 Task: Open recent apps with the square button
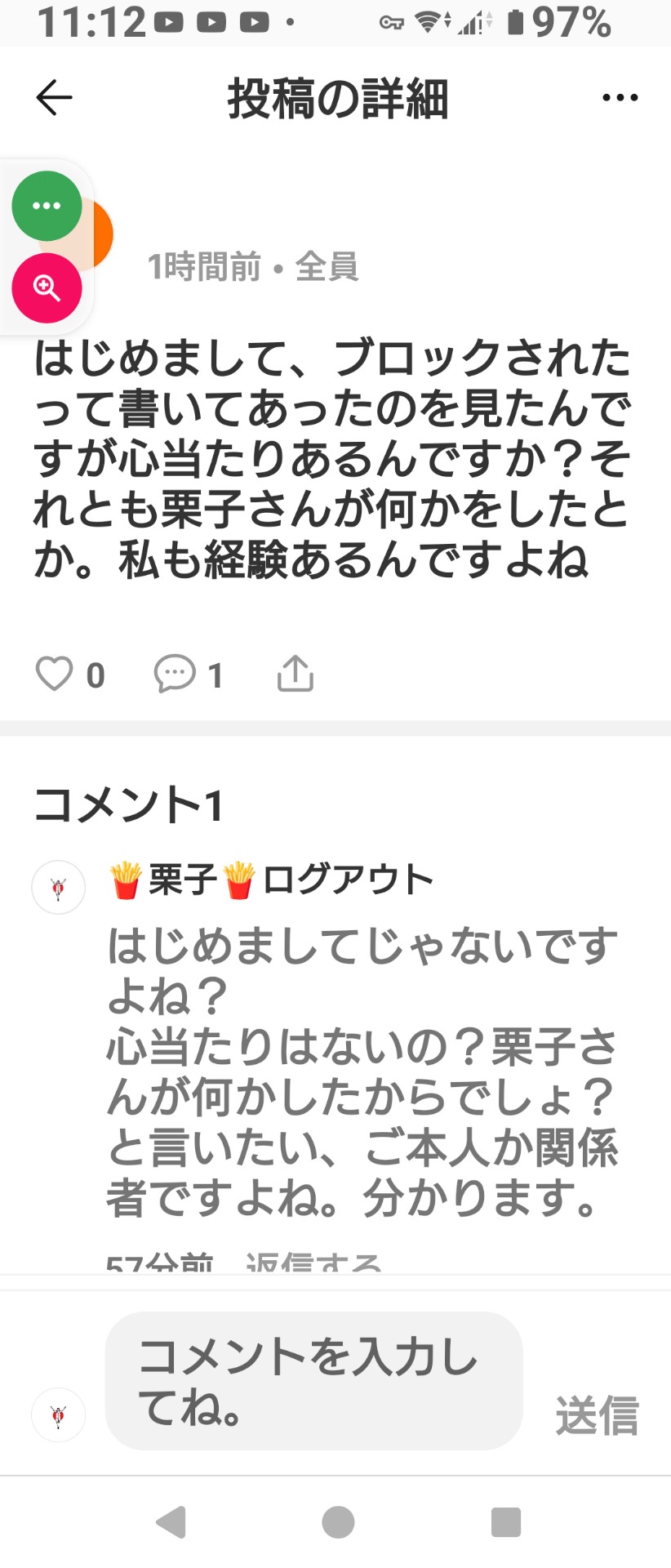pyautogui.click(x=504, y=1521)
